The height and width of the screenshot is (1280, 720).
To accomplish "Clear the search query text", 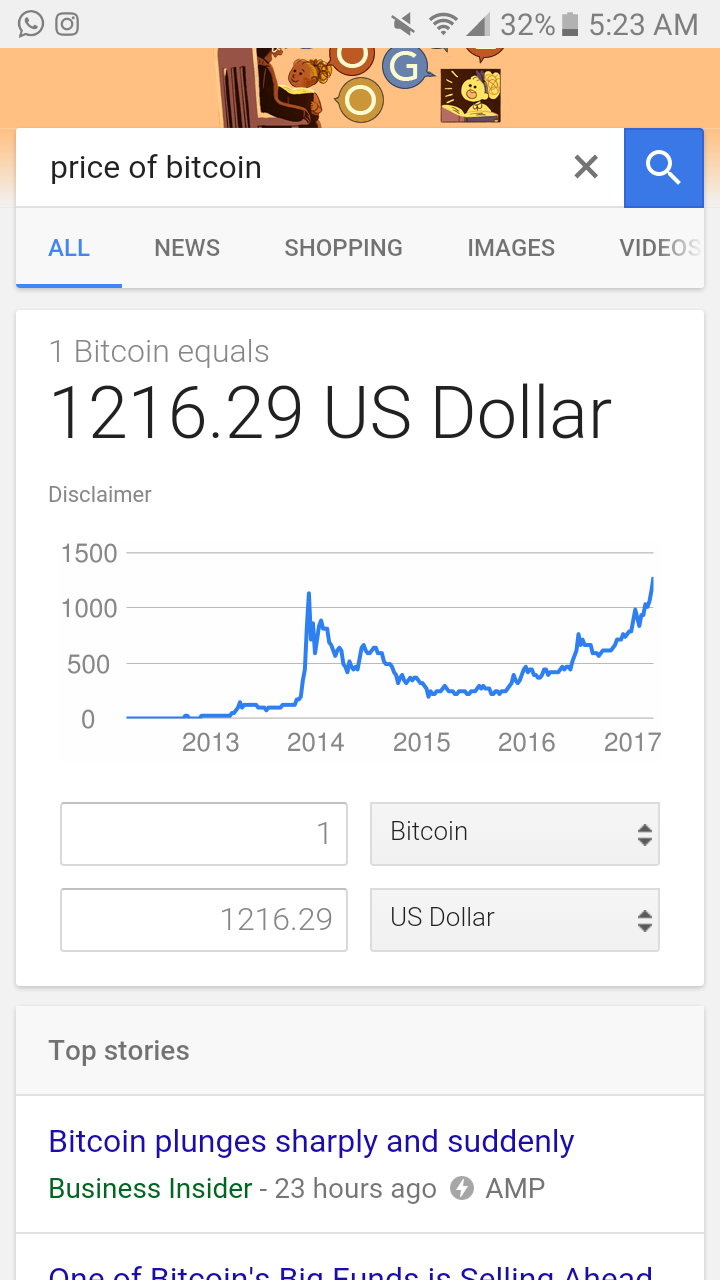I will pos(586,167).
